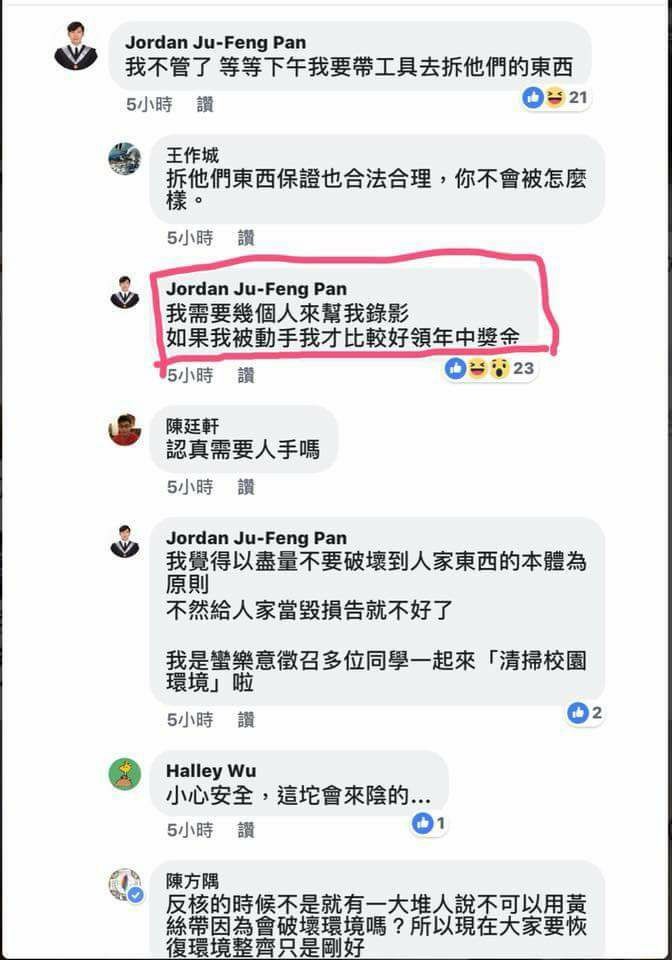Like 陳廷軒's comment
This screenshot has height=960, width=672.
point(246,487)
